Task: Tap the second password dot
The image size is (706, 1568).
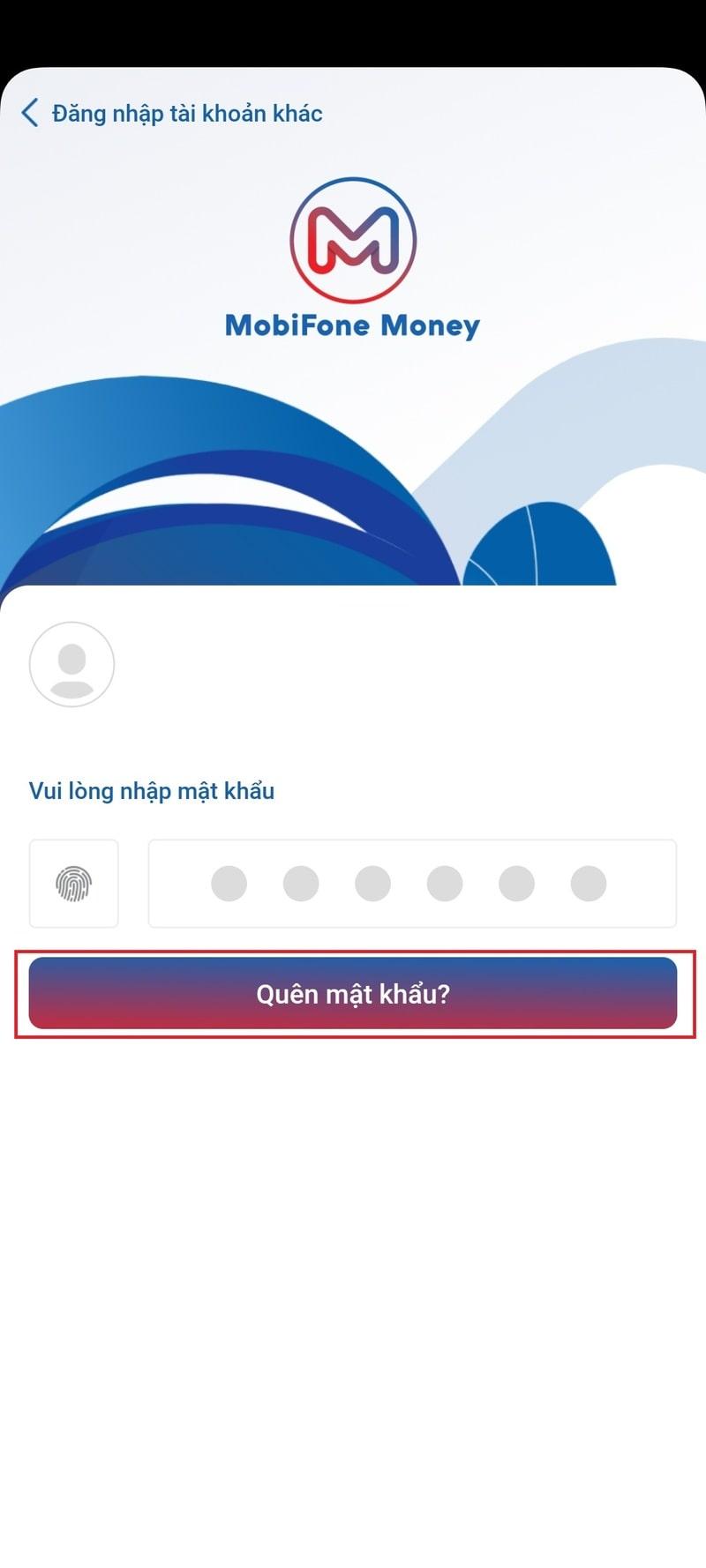Action: point(302,883)
